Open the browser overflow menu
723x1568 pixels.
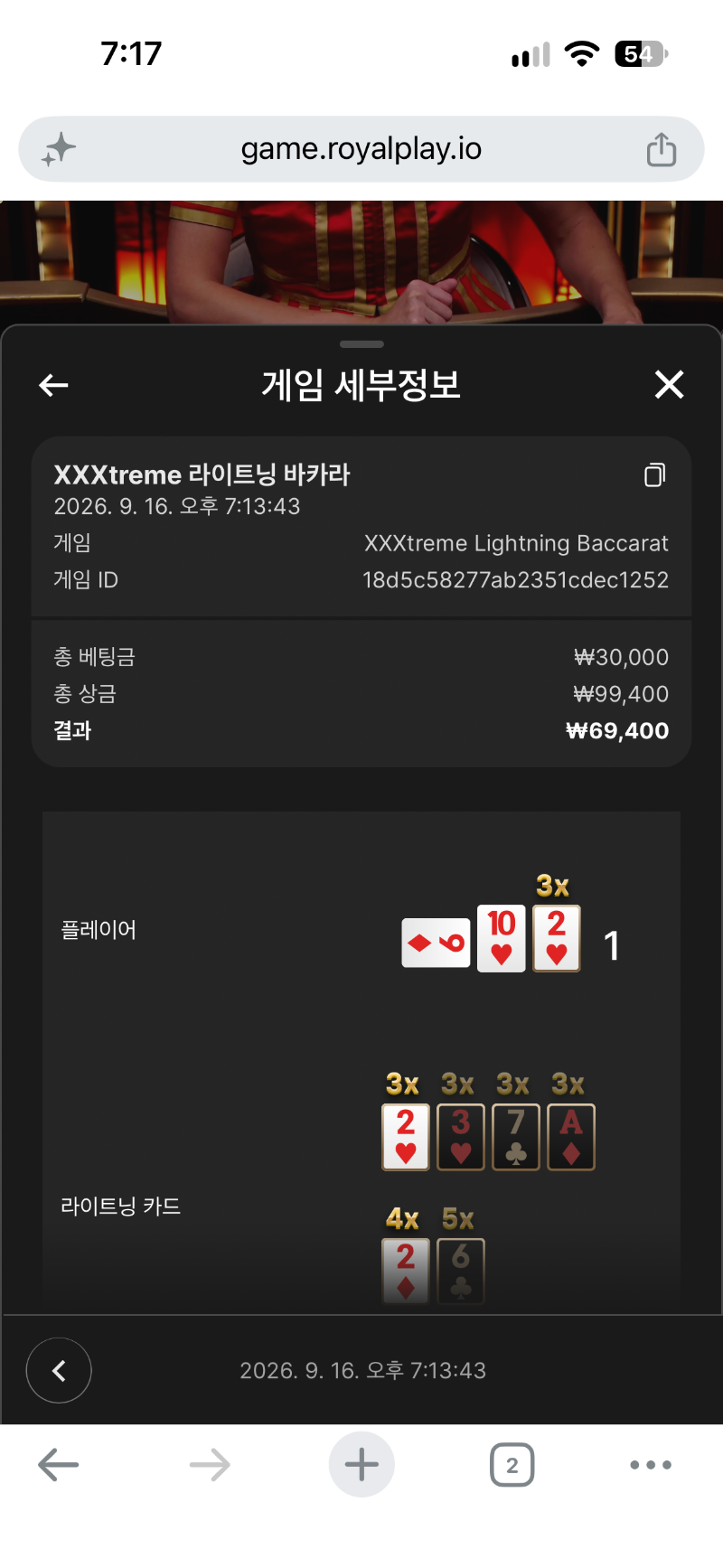[x=651, y=1465]
